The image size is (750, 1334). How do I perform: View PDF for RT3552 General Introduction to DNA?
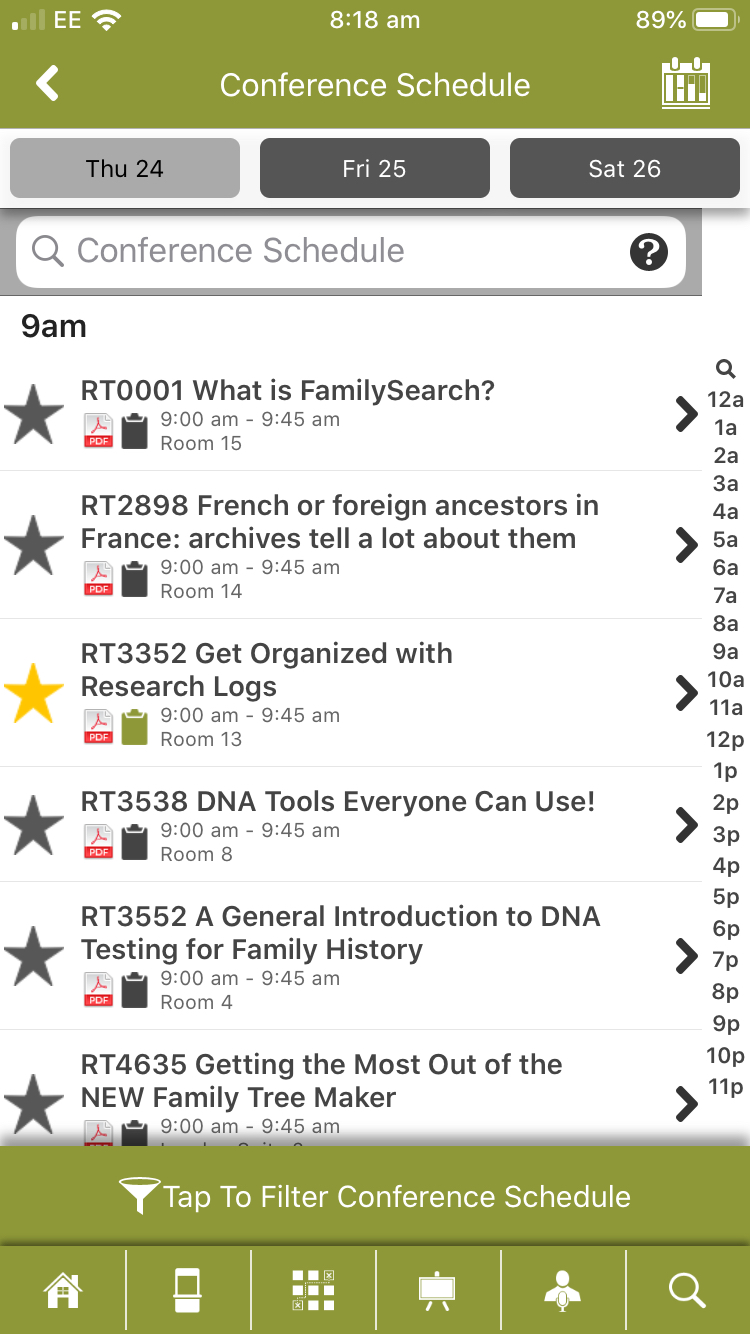[98, 990]
